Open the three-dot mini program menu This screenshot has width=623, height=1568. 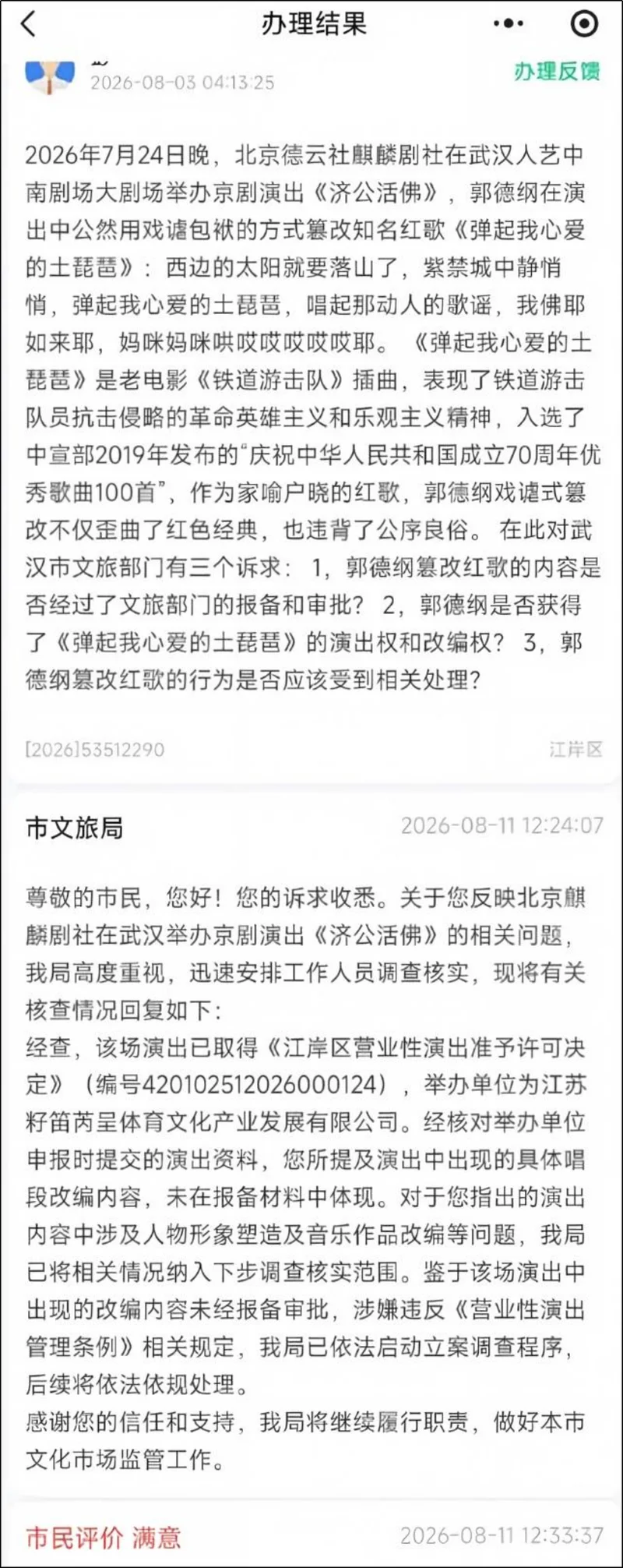pyautogui.click(x=509, y=24)
